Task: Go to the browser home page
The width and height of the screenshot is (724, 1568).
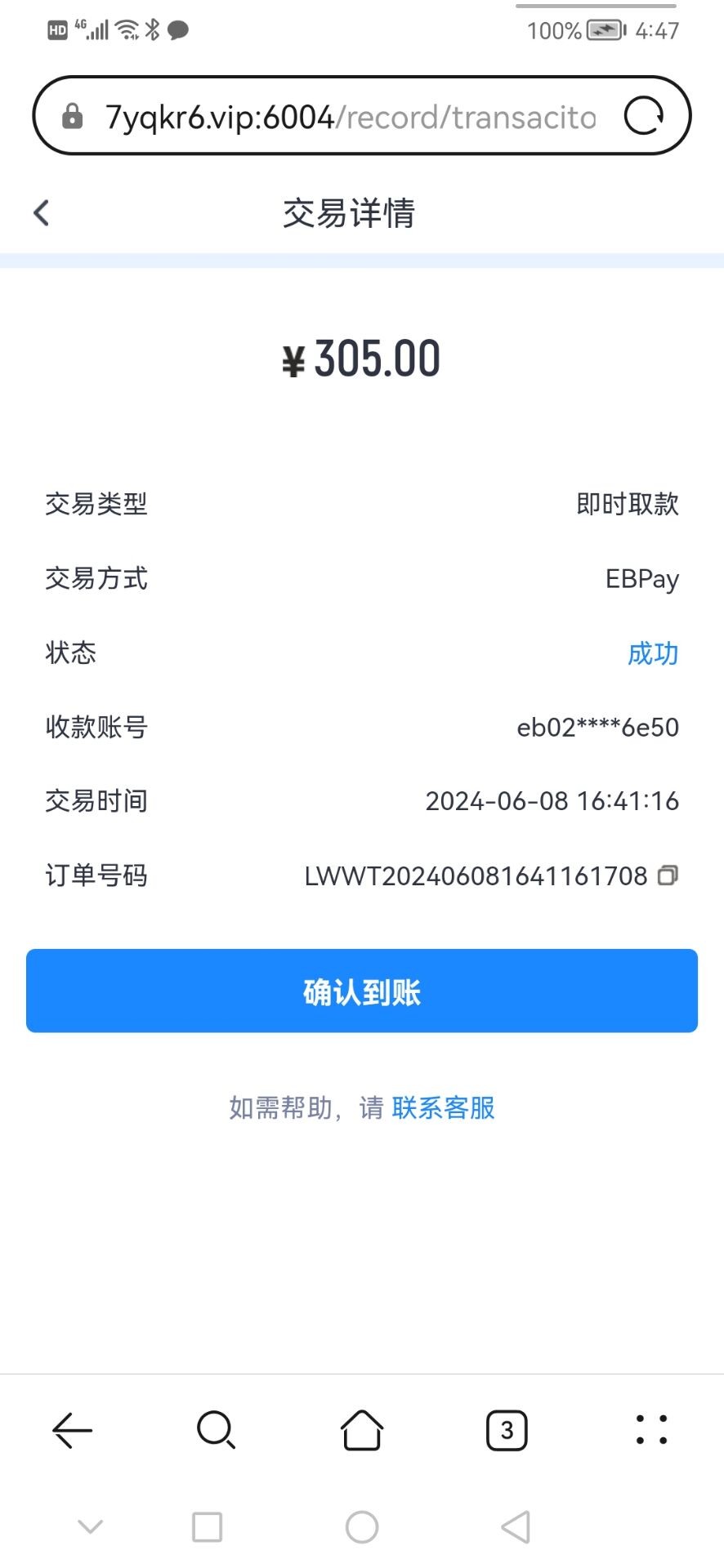Action: (x=362, y=1430)
